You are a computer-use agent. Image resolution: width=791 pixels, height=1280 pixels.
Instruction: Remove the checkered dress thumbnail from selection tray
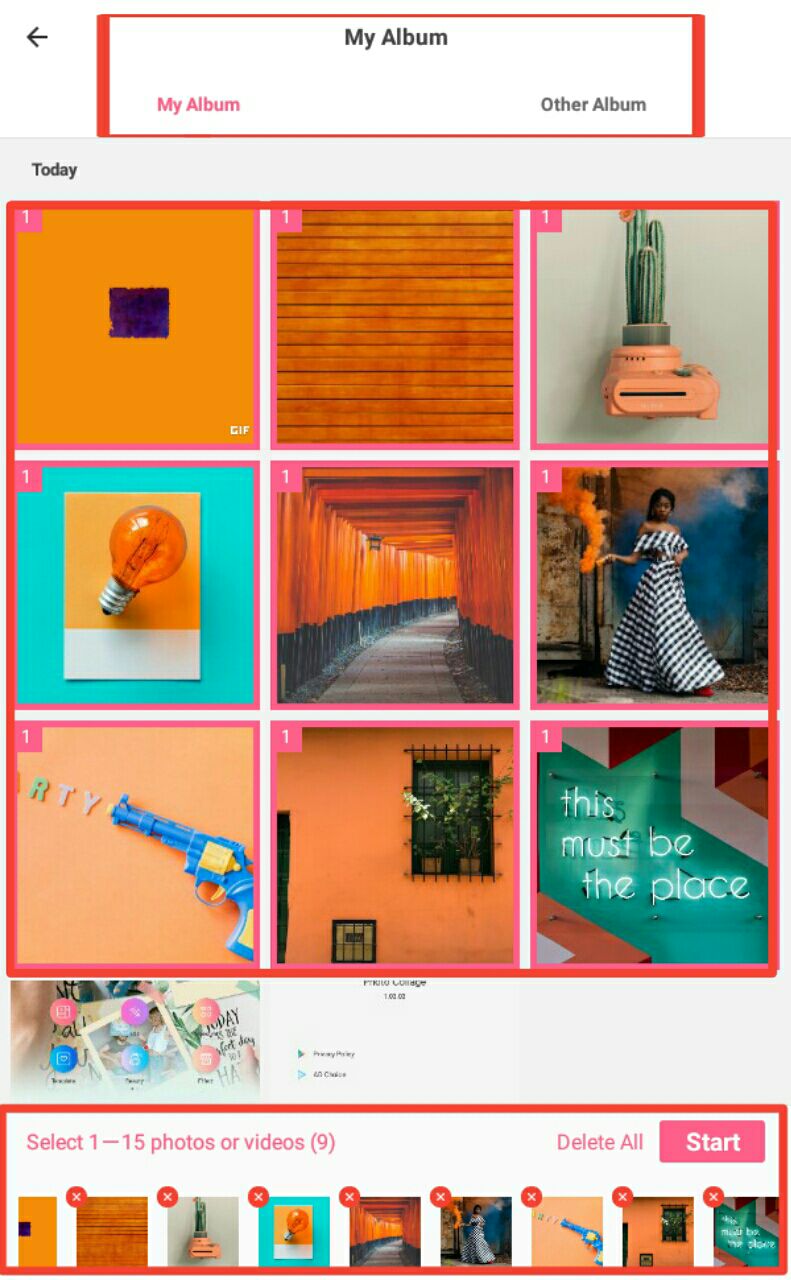click(x=440, y=1196)
